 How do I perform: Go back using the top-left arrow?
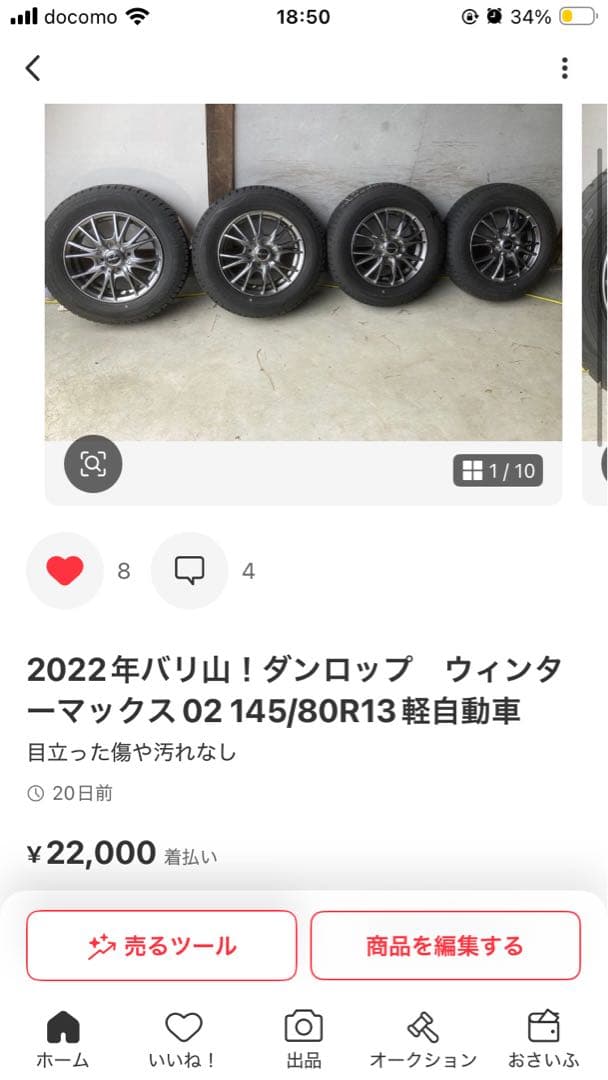[x=33, y=68]
